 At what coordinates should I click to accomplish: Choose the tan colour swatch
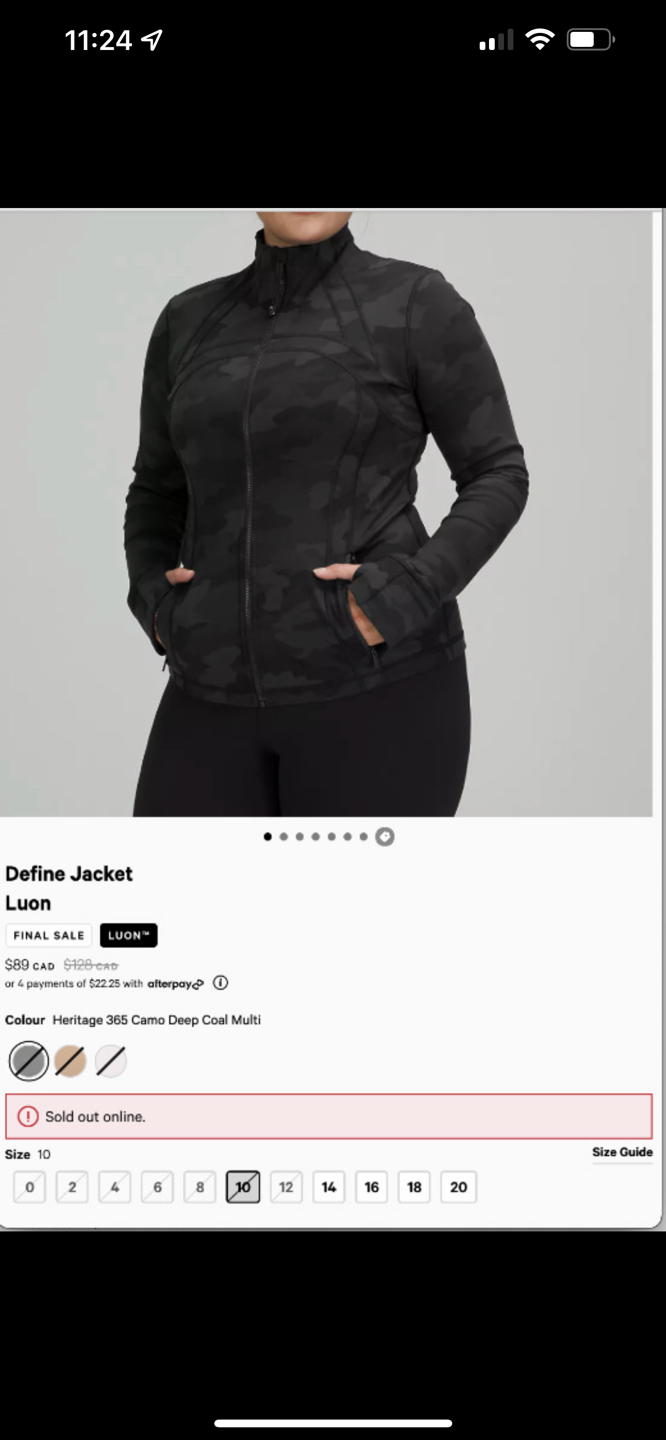pos(70,1061)
